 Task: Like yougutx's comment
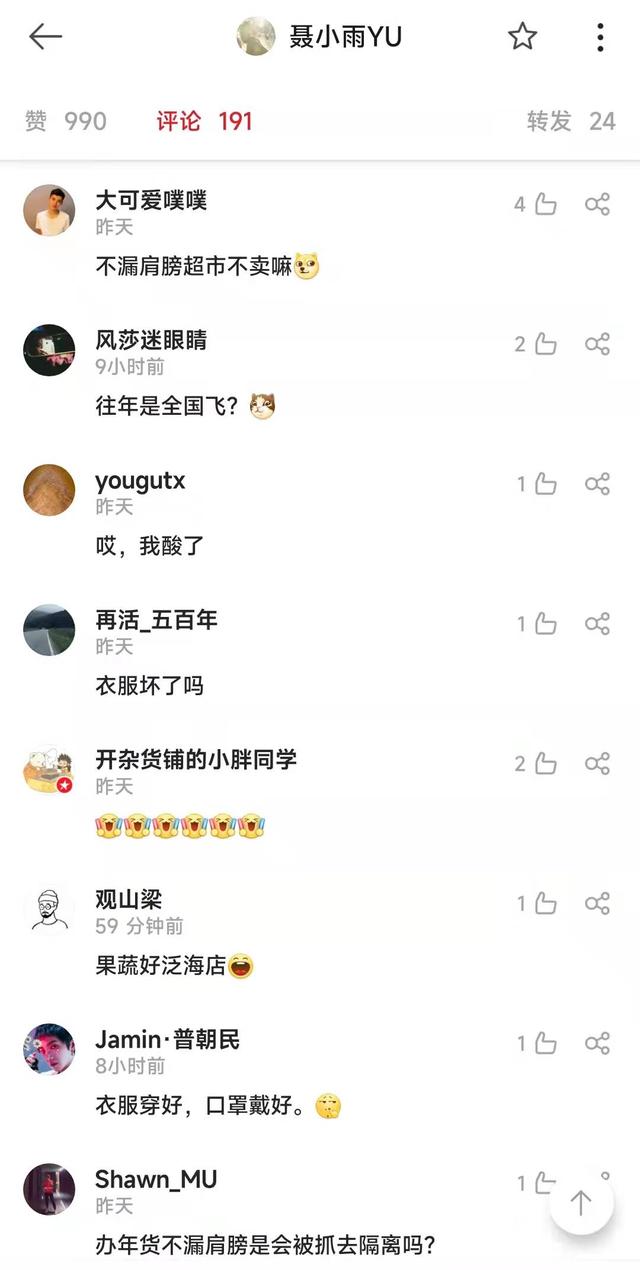click(545, 484)
